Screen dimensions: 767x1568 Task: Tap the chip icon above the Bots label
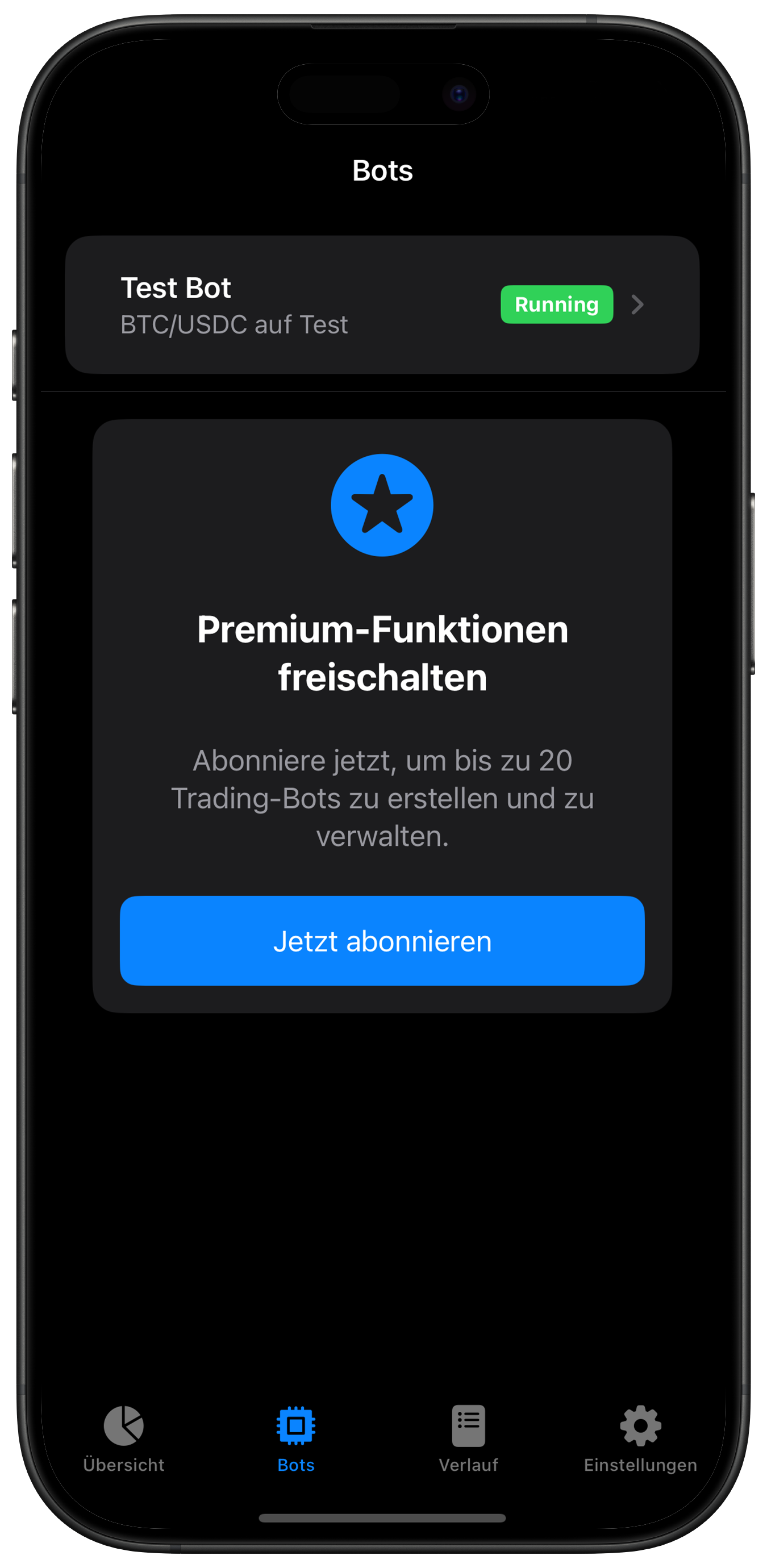pos(297,1424)
